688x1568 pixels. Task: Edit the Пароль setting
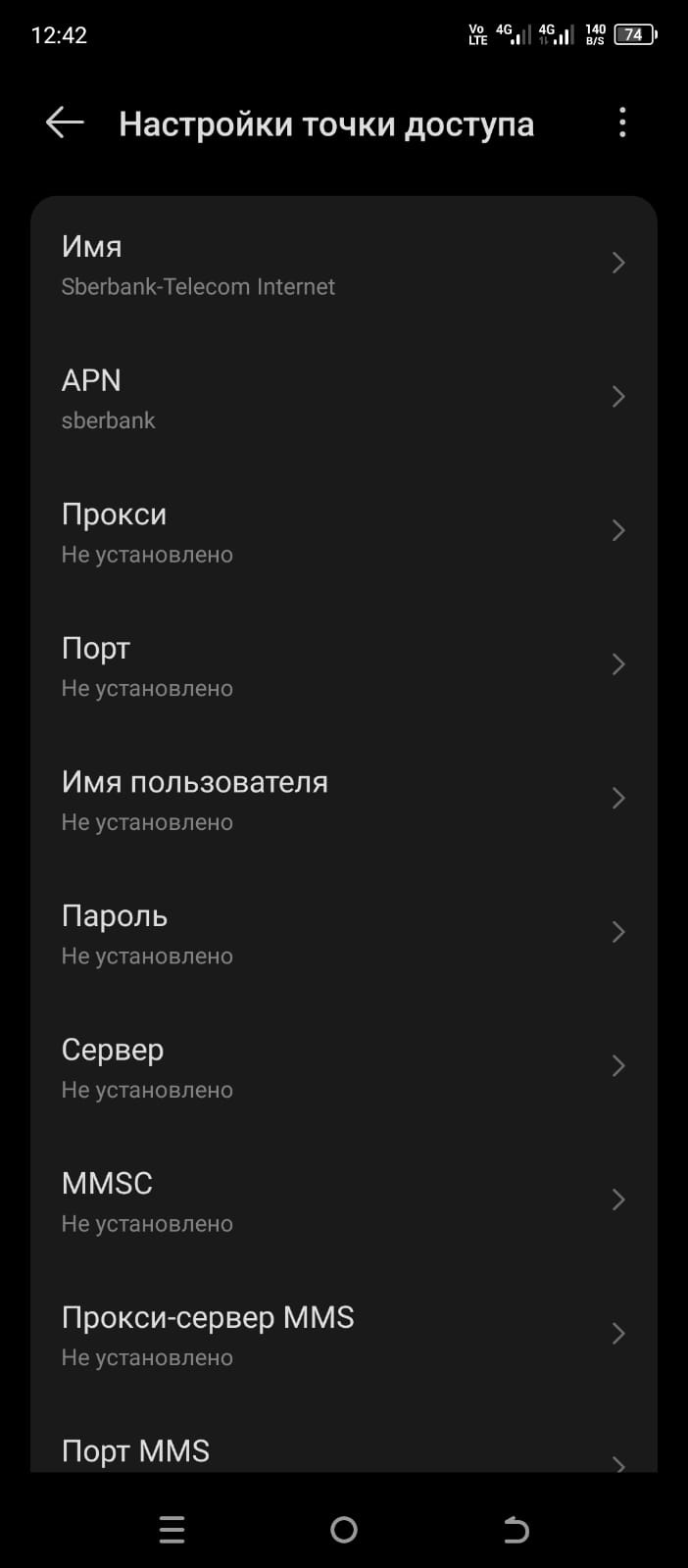click(x=343, y=934)
